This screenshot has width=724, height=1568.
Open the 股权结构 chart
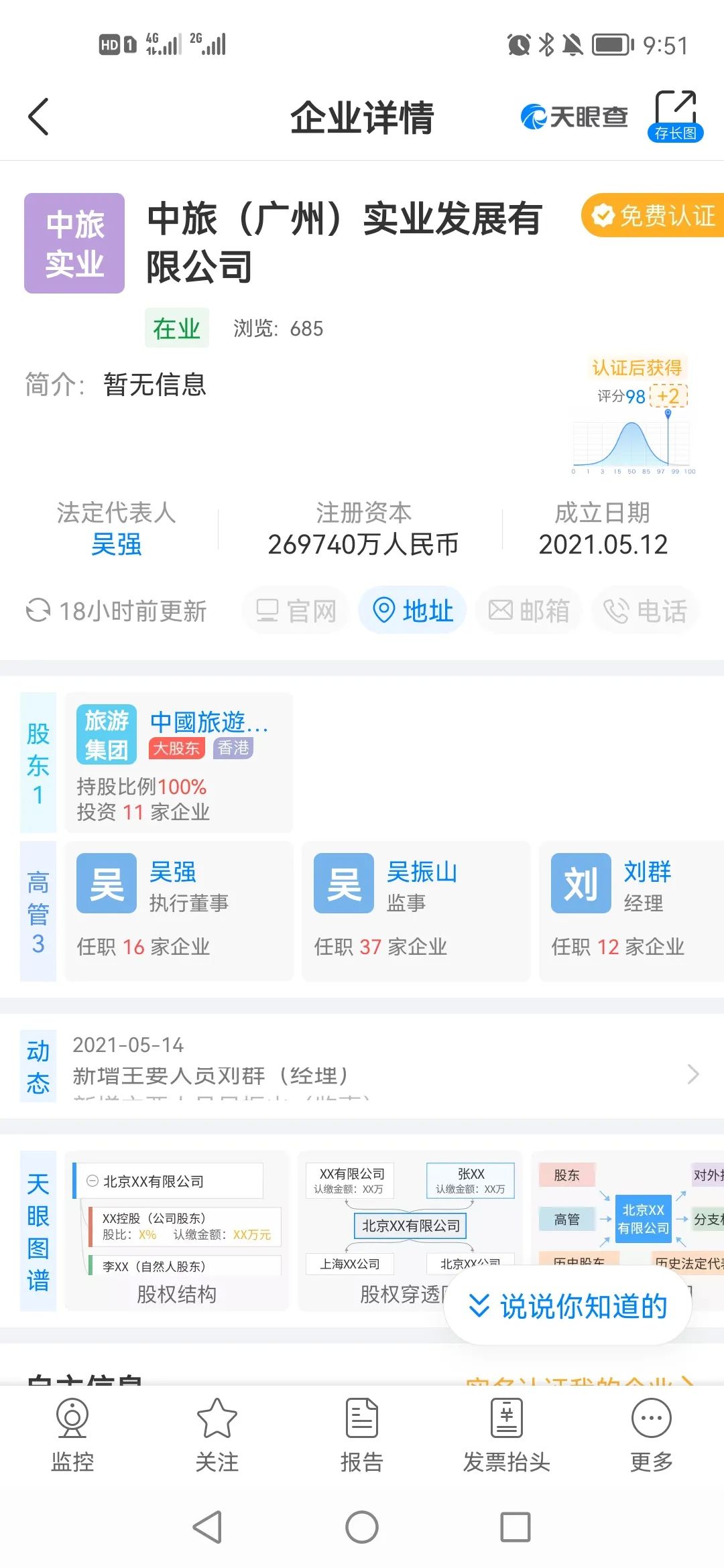176,1230
